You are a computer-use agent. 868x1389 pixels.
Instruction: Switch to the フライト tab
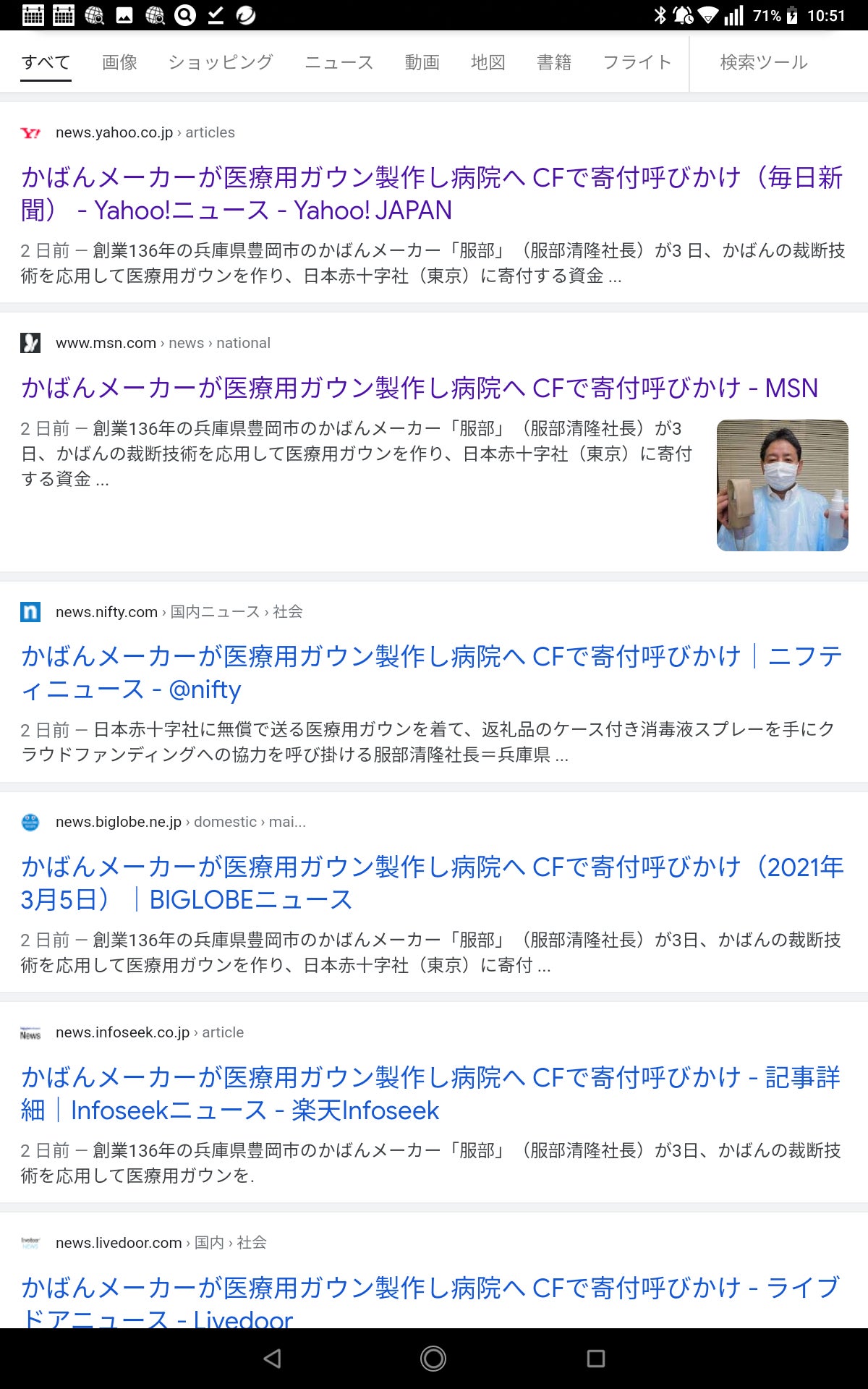(x=637, y=63)
